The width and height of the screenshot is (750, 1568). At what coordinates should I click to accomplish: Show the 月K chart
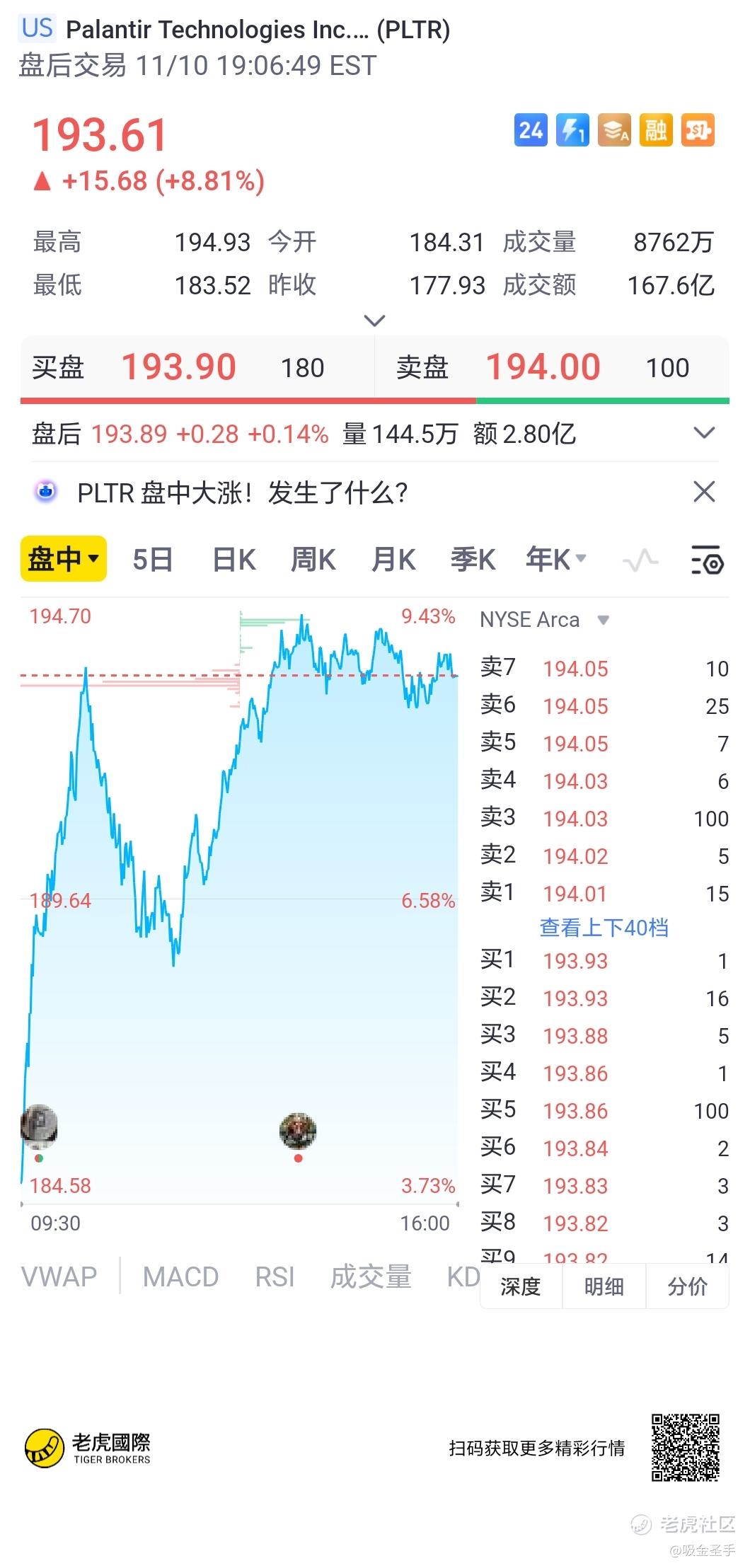393,560
